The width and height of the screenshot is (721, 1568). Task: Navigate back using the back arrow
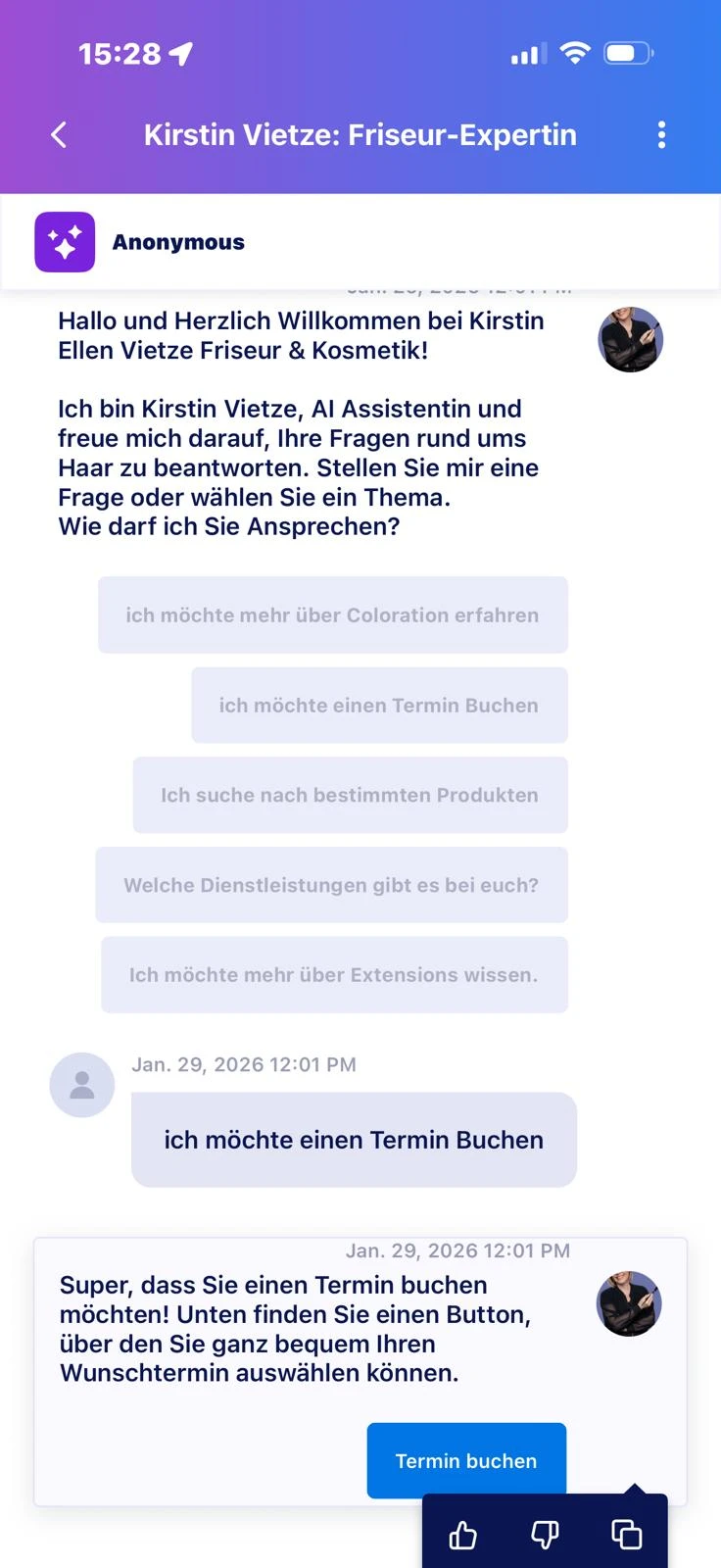pos(58,134)
